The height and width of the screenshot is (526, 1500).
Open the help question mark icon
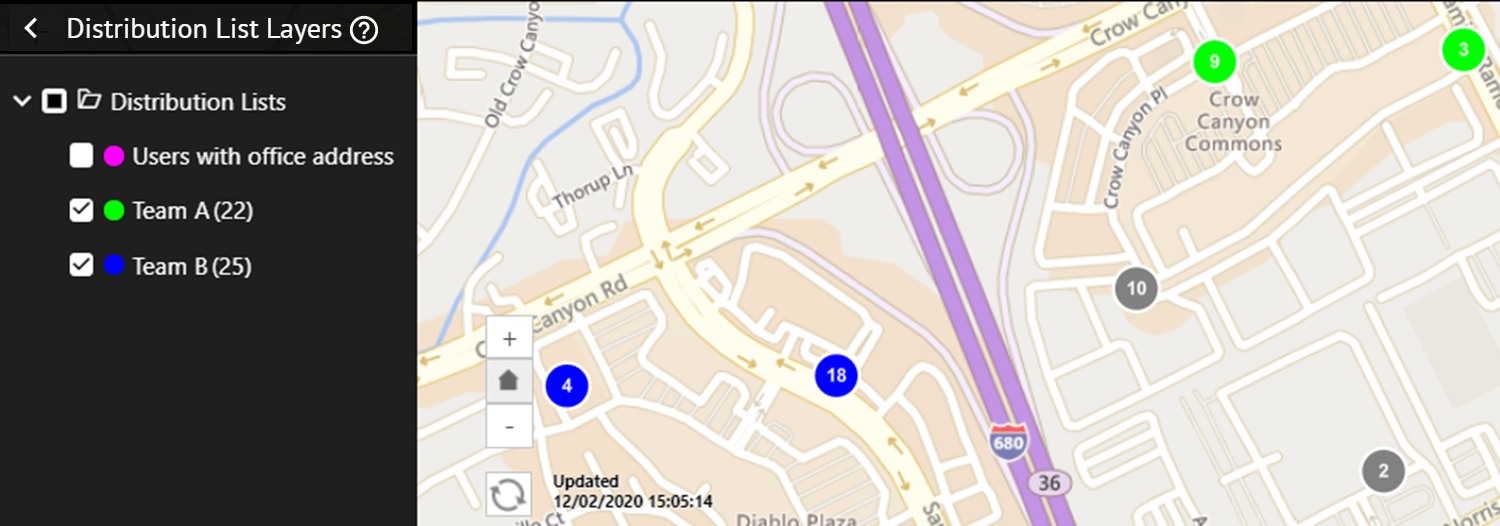click(x=364, y=30)
